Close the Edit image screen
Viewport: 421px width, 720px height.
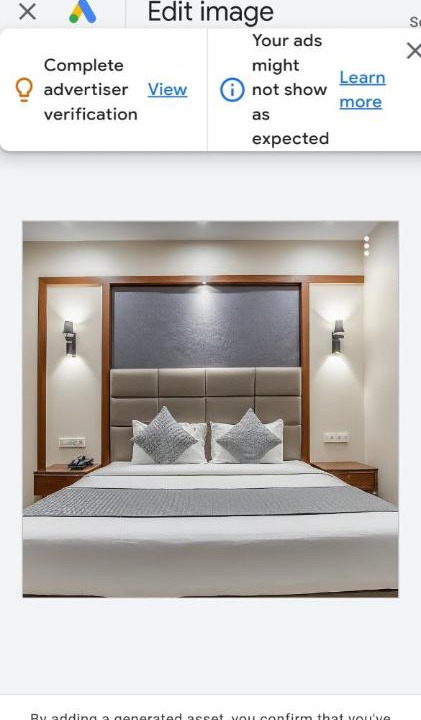point(28,11)
